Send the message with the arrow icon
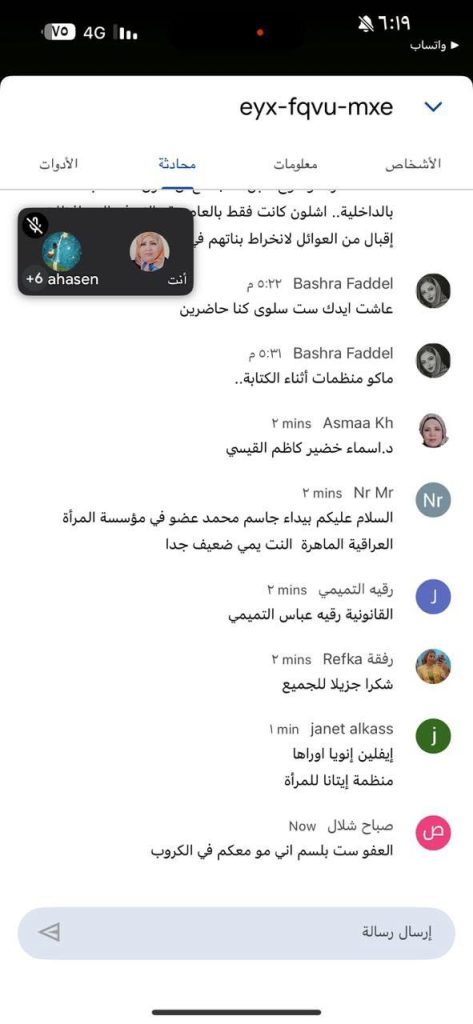This screenshot has height=1024, width=473. coord(50,933)
